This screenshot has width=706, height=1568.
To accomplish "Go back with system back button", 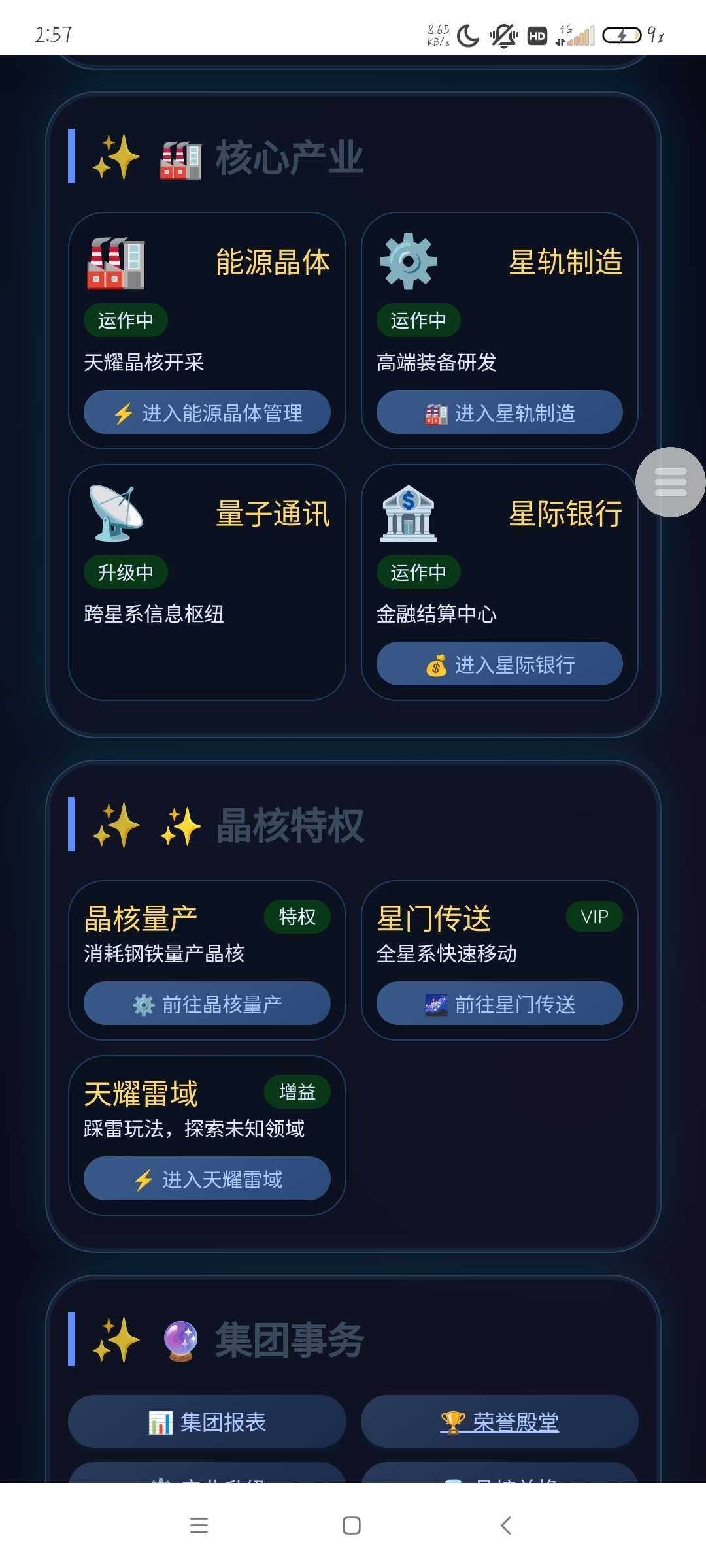I will [x=505, y=1526].
